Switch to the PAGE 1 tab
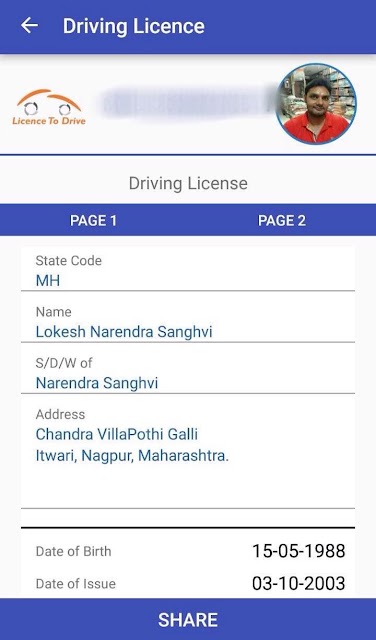 point(93,220)
